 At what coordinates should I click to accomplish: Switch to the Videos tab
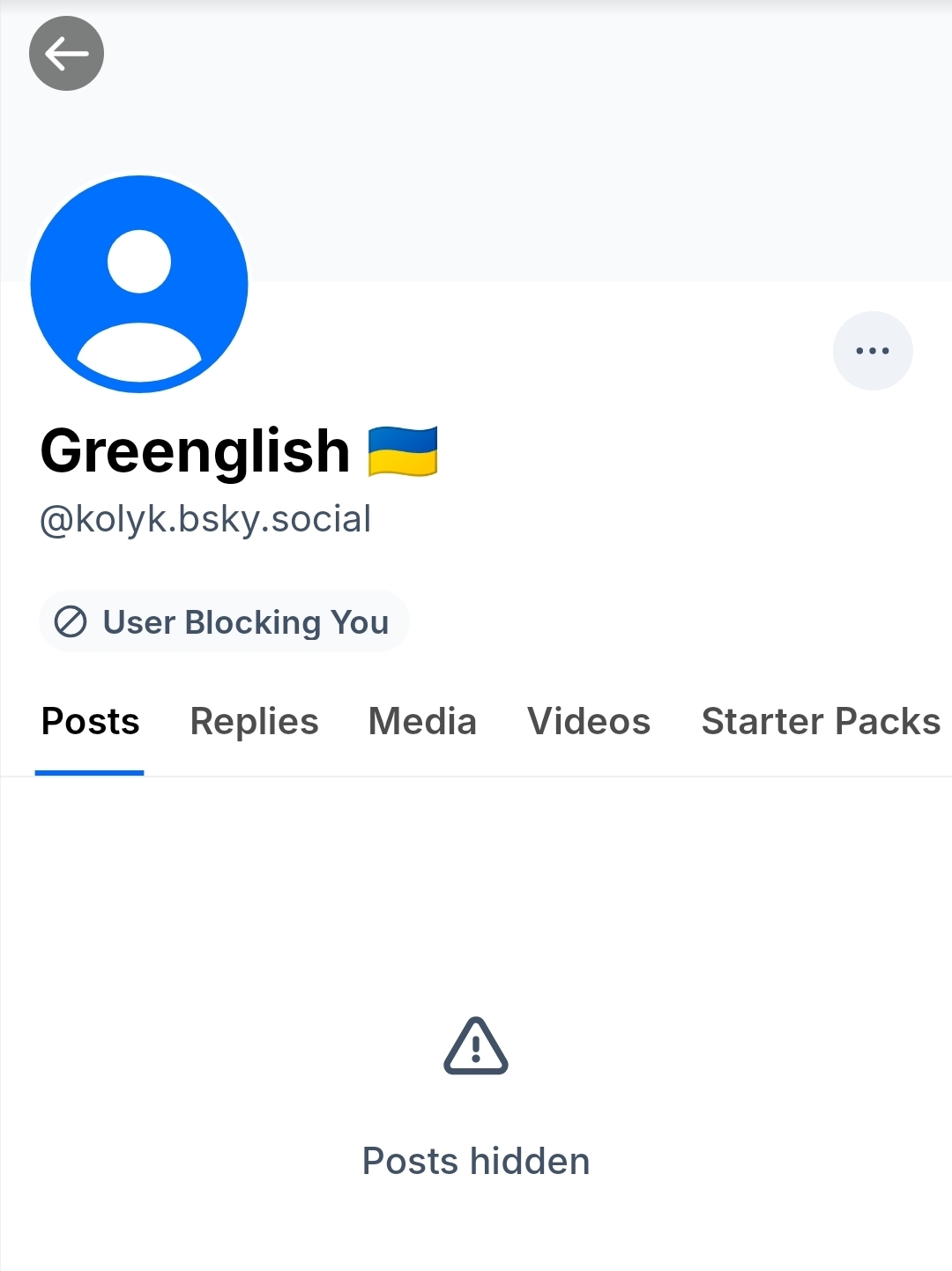click(x=589, y=722)
